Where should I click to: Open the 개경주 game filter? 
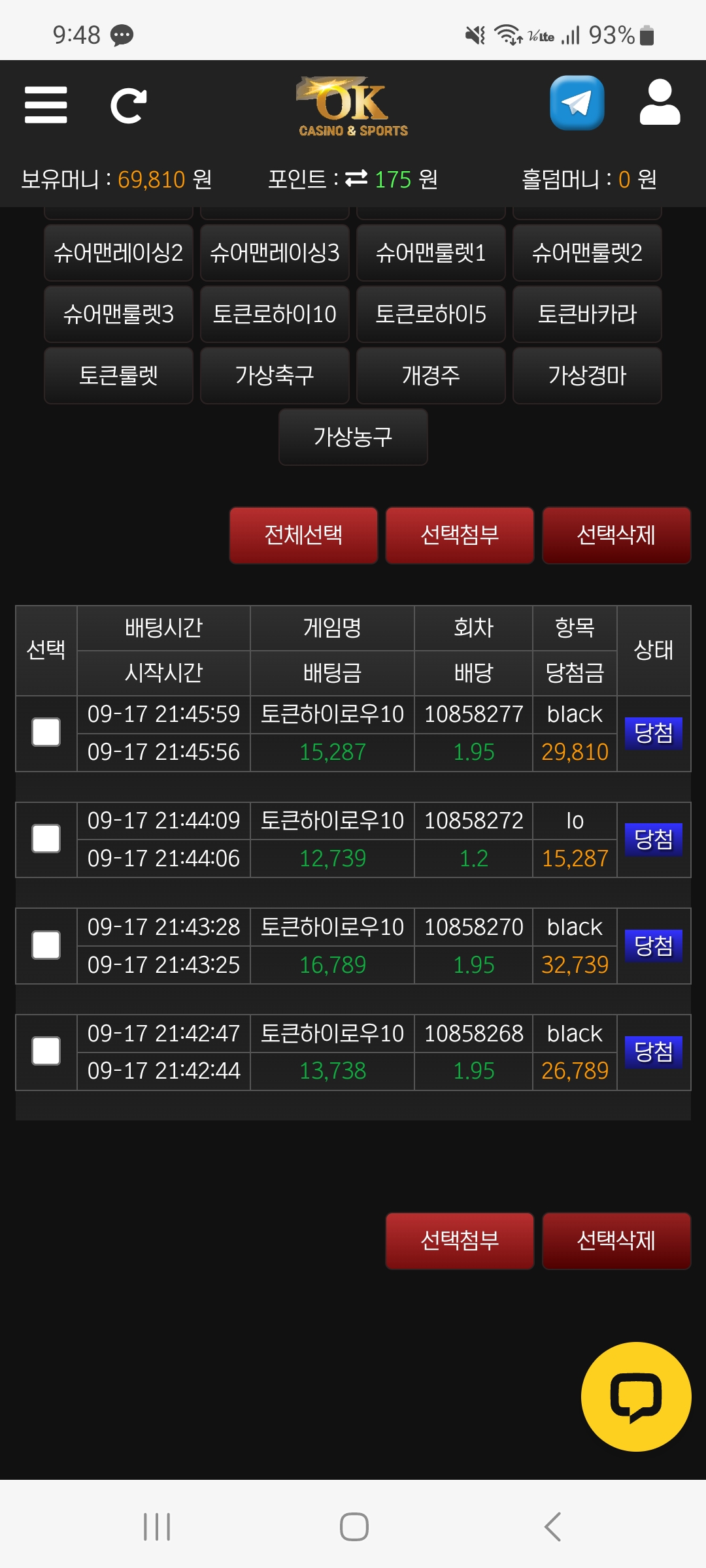pyautogui.click(x=431, y=376)
